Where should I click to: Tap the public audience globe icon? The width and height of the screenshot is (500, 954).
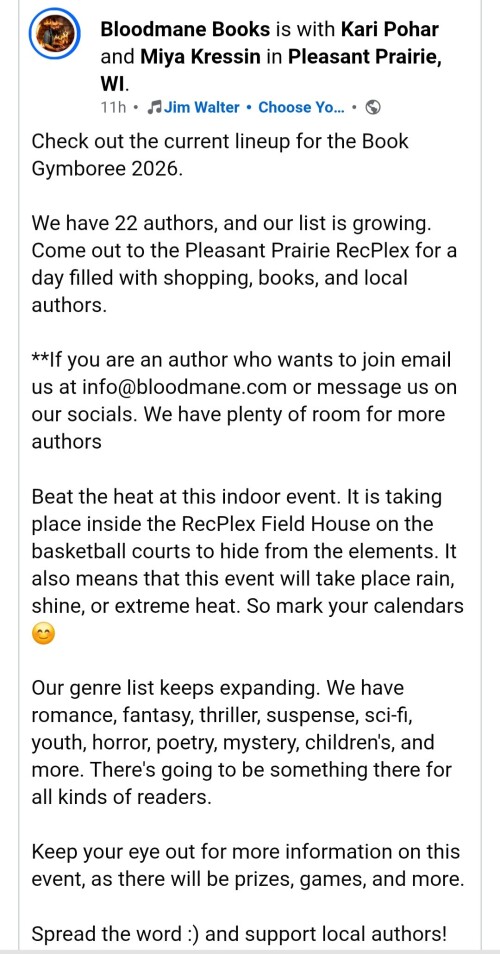coord(373,108)
